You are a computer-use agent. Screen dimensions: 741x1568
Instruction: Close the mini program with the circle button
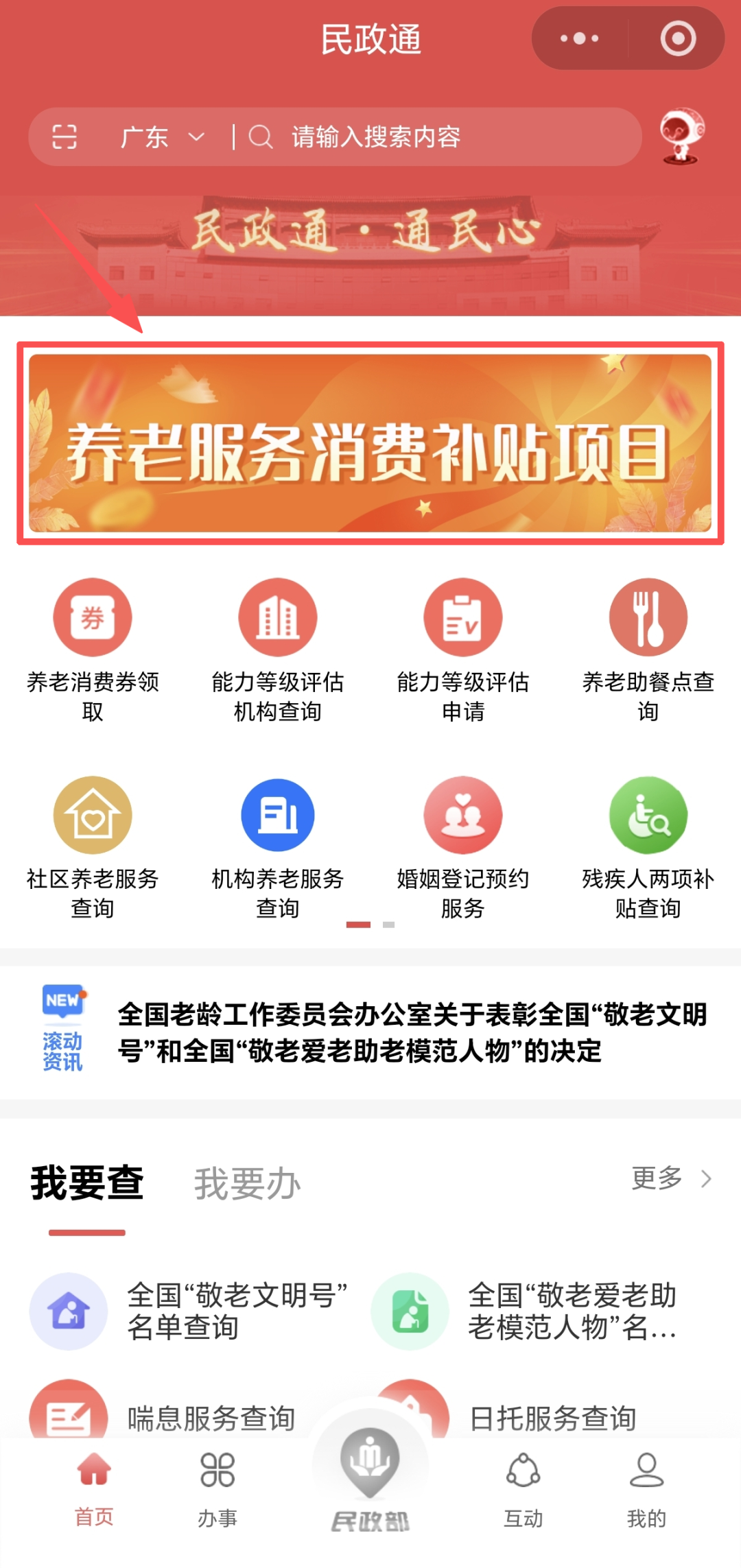coord(678,38)
